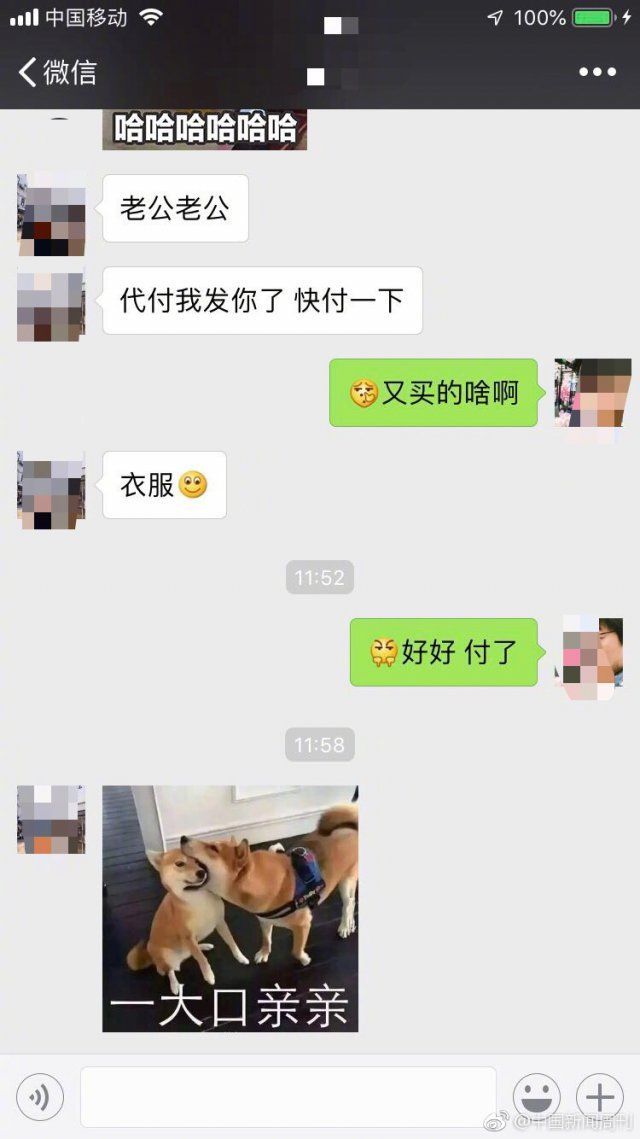Focus the message text field
The width and height of the screenshot is (640, 1139).
click(x=288, y=1097)
